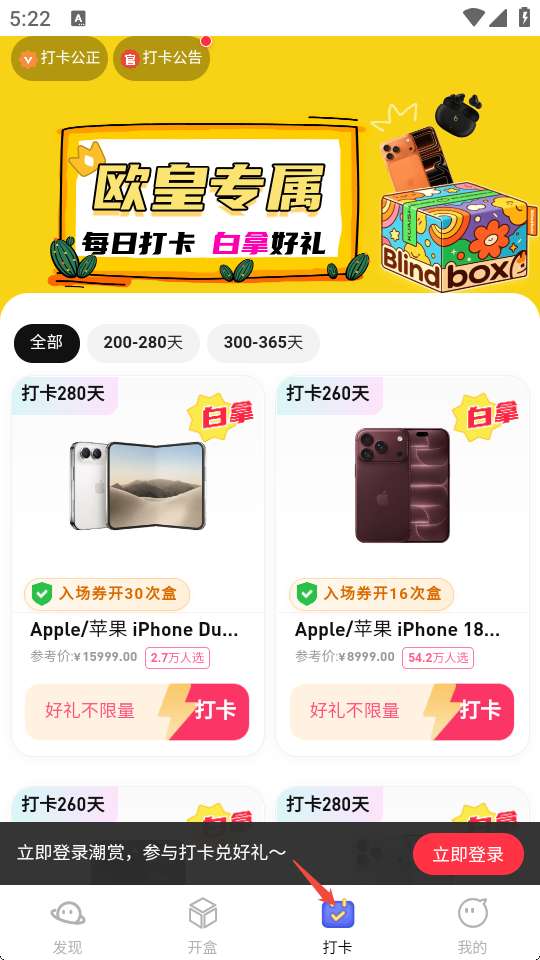
Task: Tap 立即登录 to log in
Action: click(468, 854)
